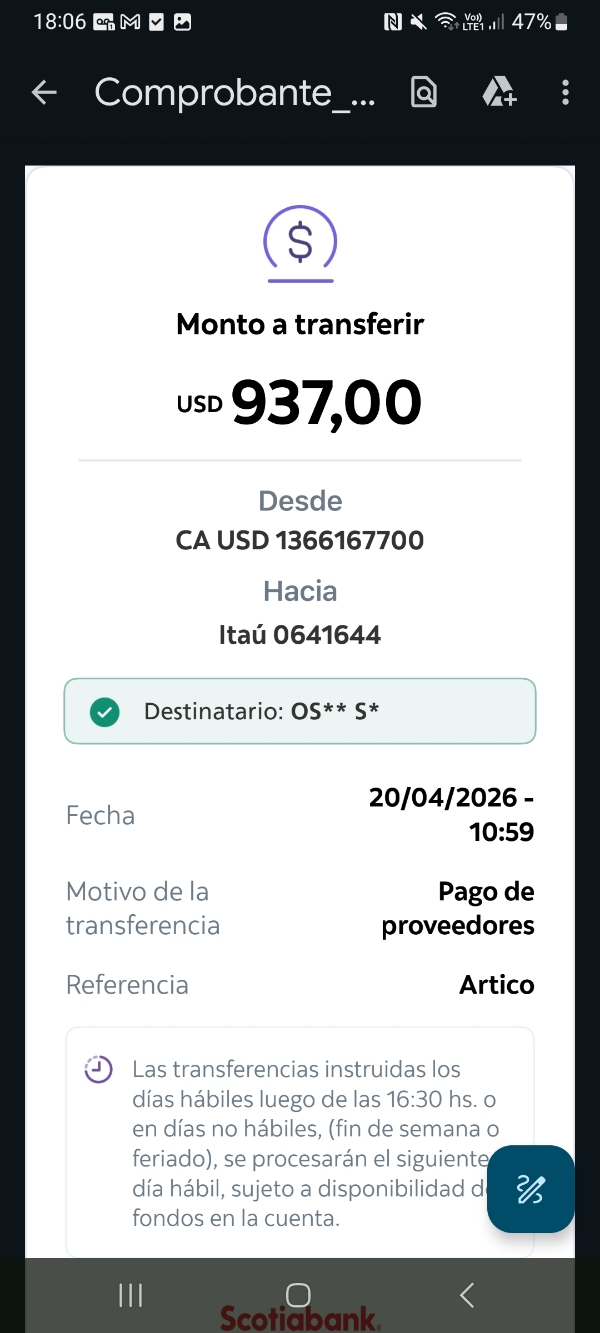Add the file to Google Drive

tap(498, 93)
